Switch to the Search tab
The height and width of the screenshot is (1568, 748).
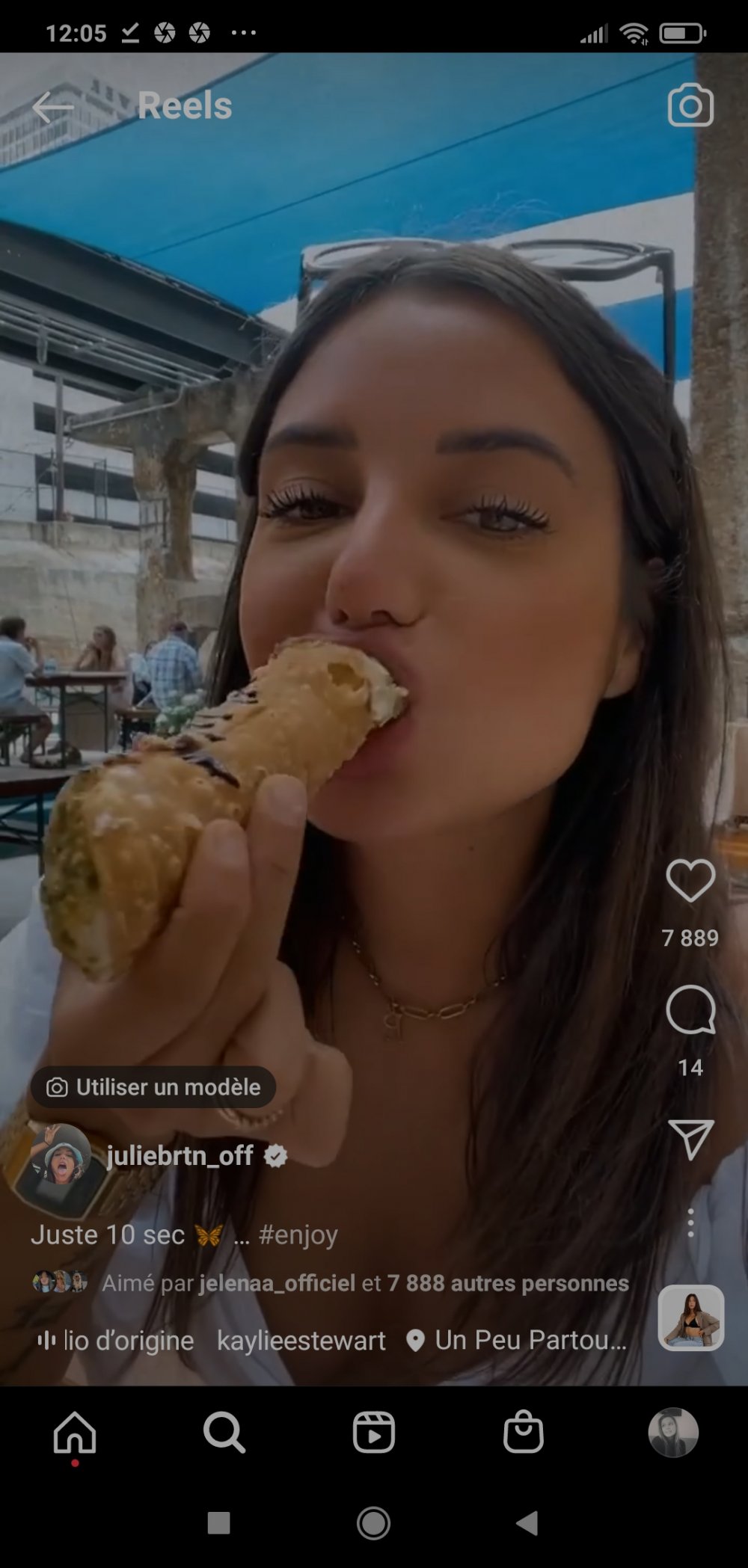point(224,1433)
